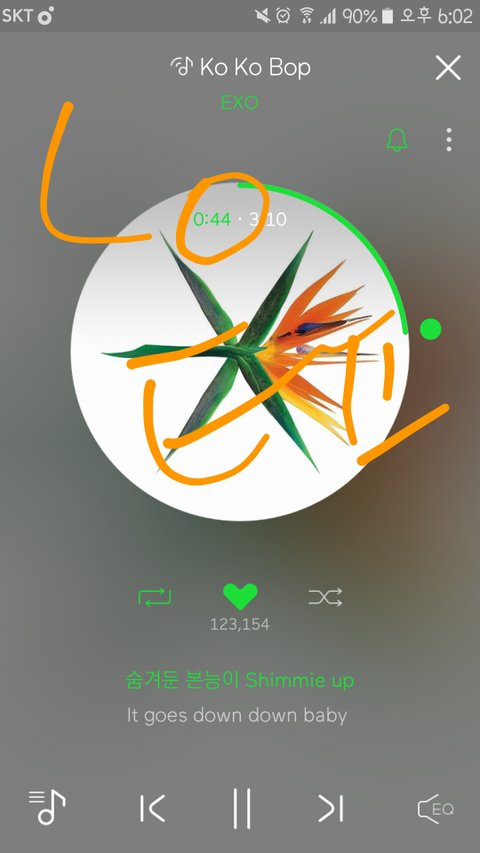Toggle shuffle playback
Image resolution: width=480 pixels, height=853 pixels.
(x=325, y=597)
